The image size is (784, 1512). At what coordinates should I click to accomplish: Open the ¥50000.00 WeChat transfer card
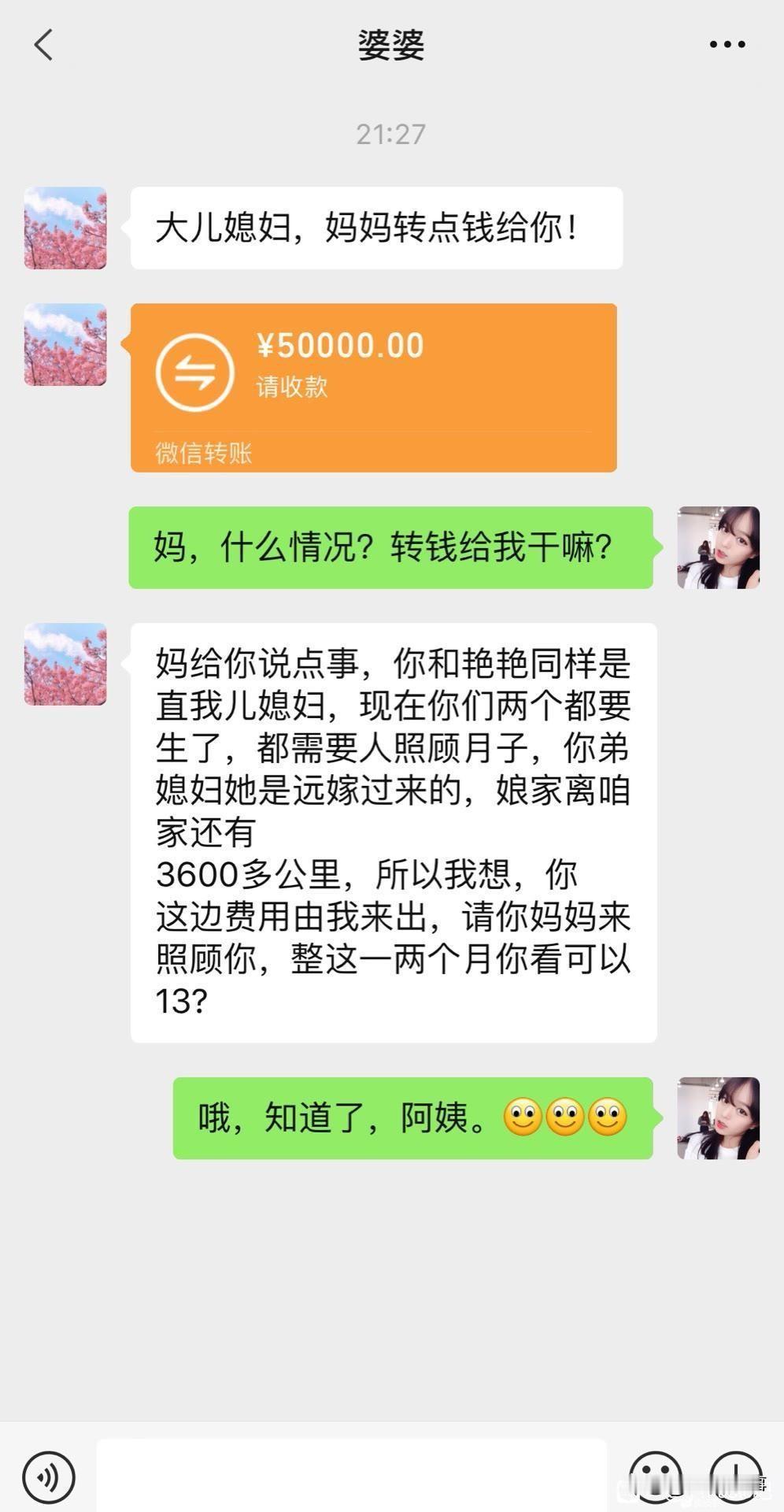[373, 387]
